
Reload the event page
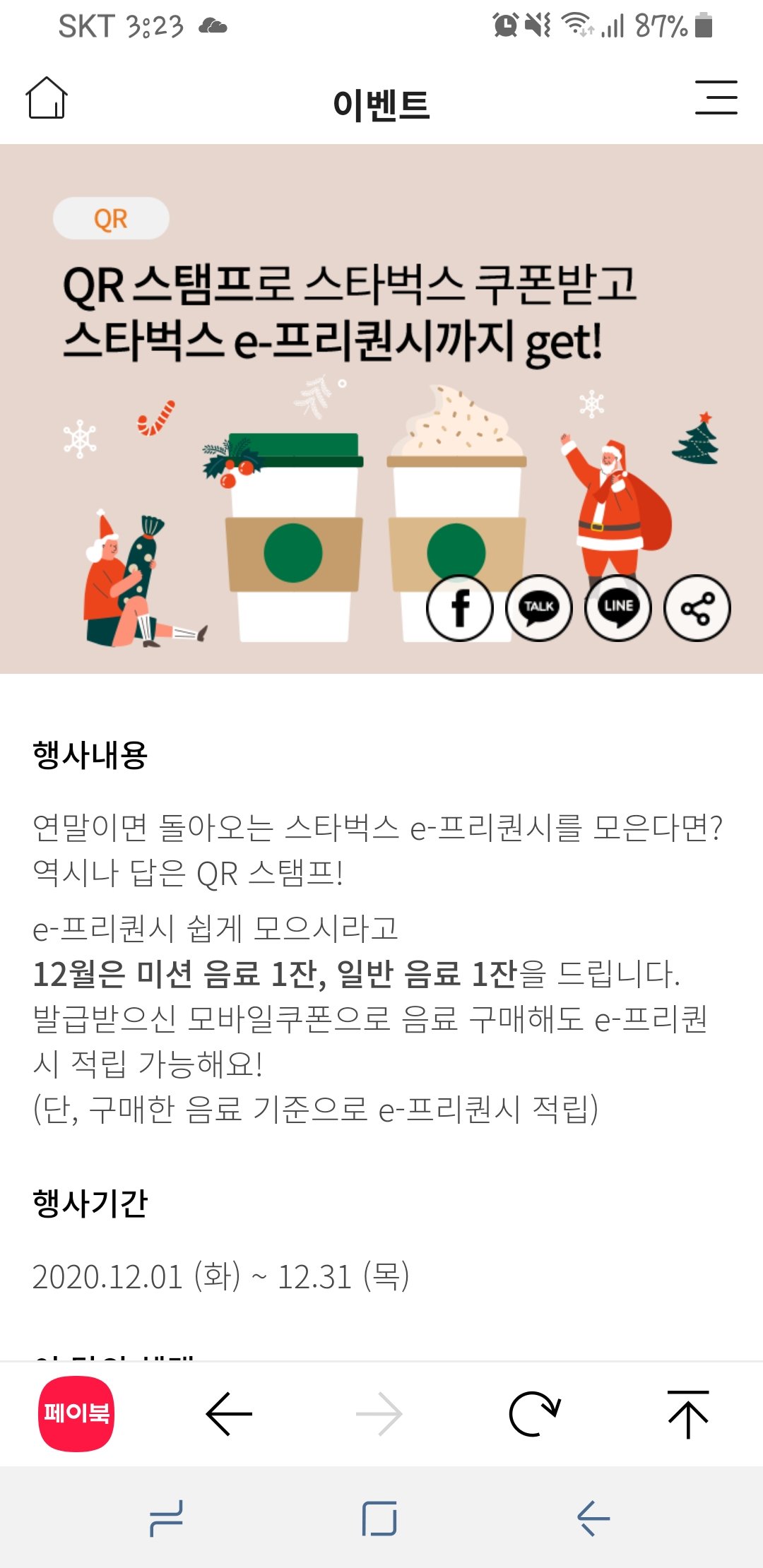tap(535, 1413)
